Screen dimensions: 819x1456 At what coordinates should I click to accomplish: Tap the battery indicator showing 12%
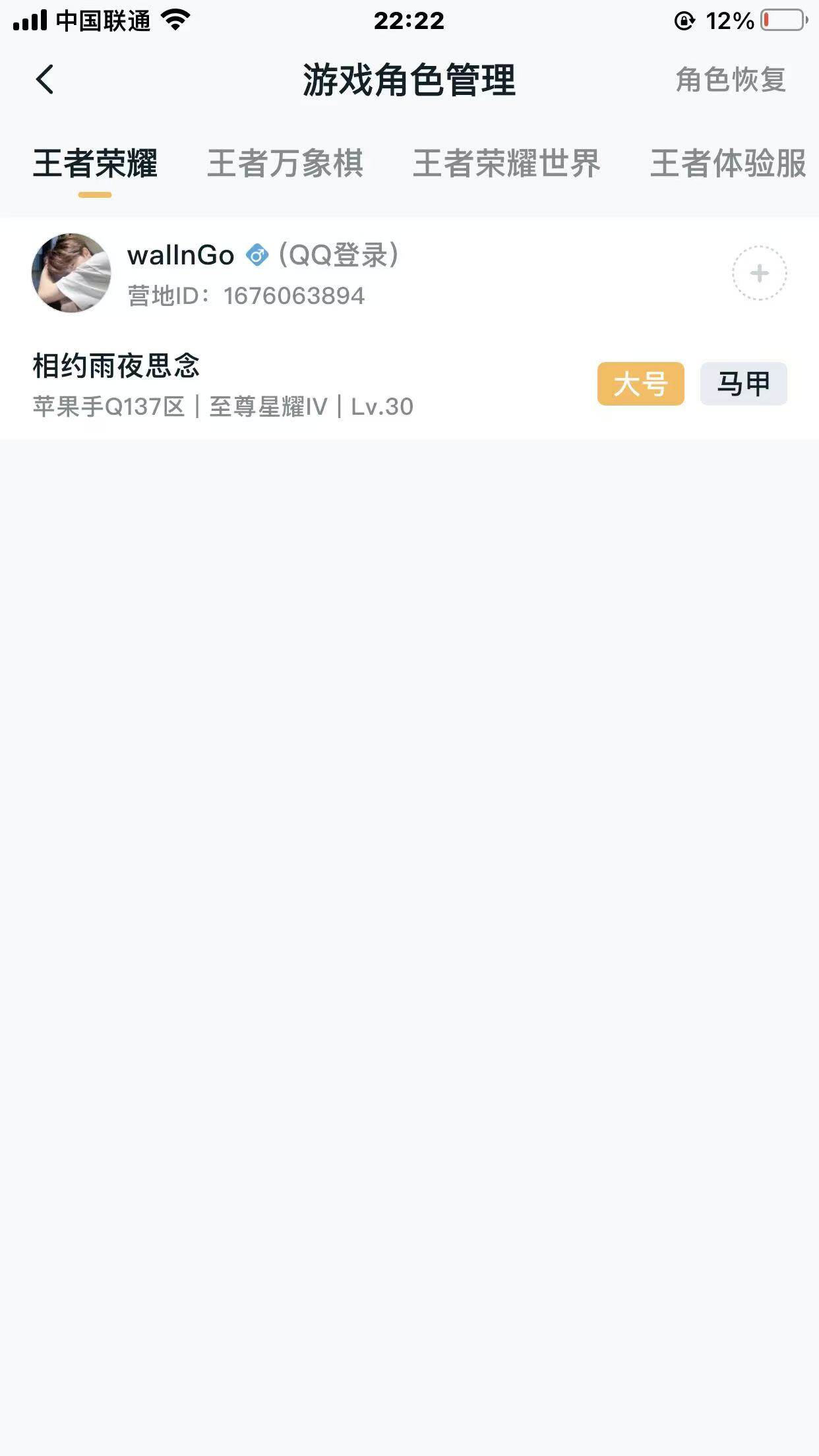point(782,20)
